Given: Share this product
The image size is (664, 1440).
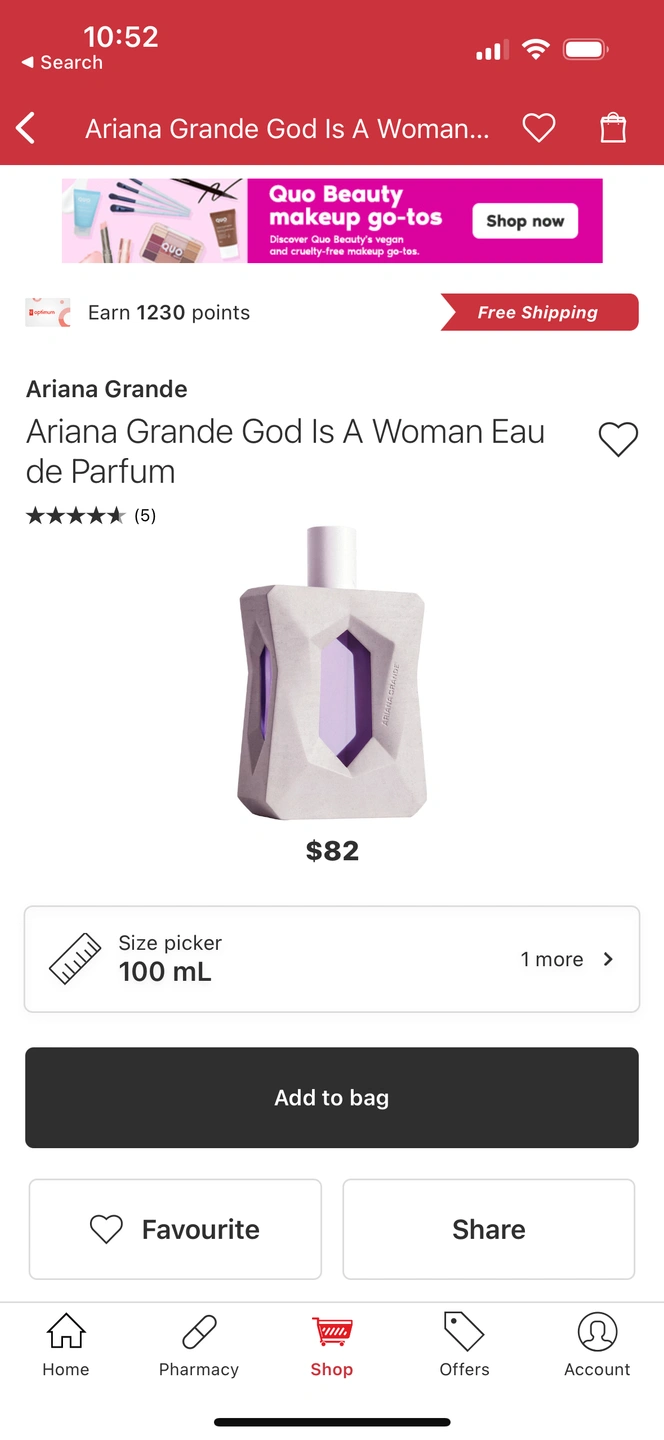Looking at the screenshot, I should coord(489,1229).
